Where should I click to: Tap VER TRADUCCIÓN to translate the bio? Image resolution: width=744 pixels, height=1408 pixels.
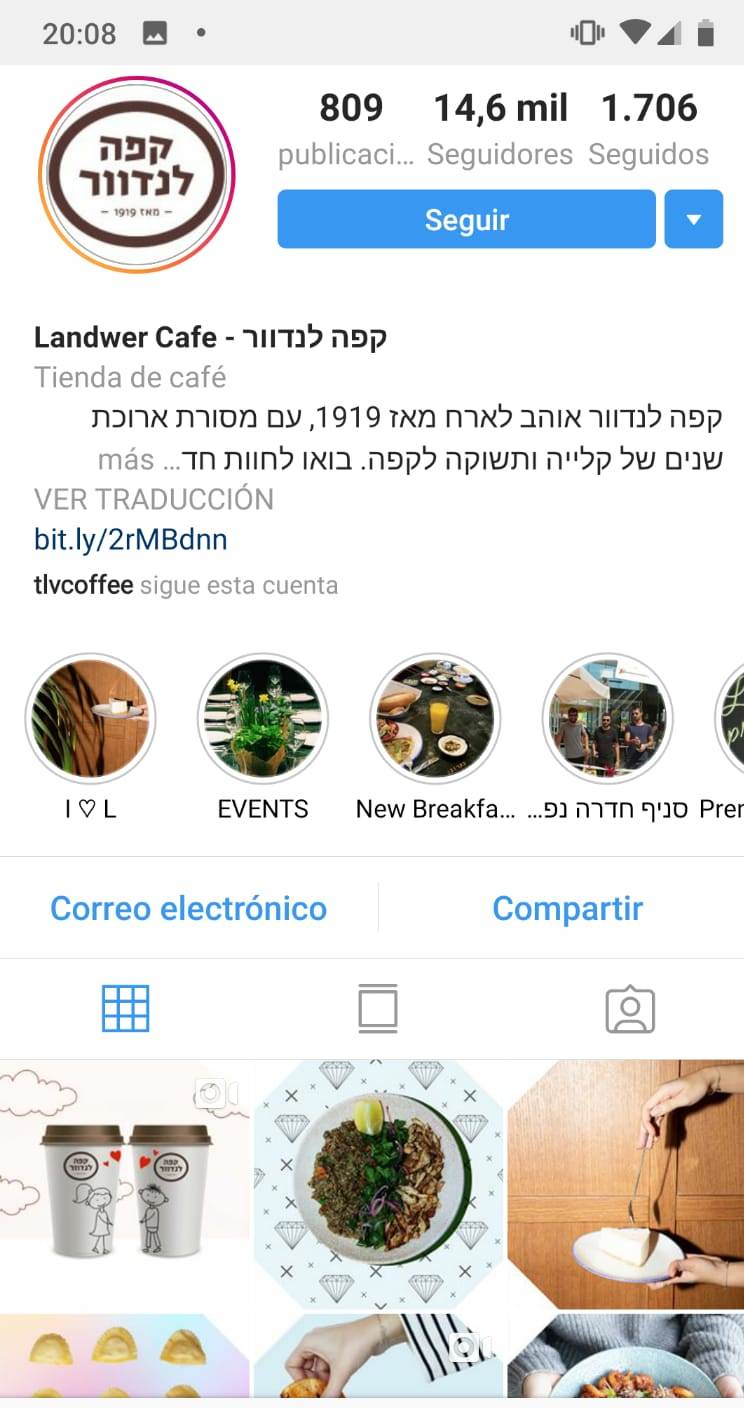point(154,499)
